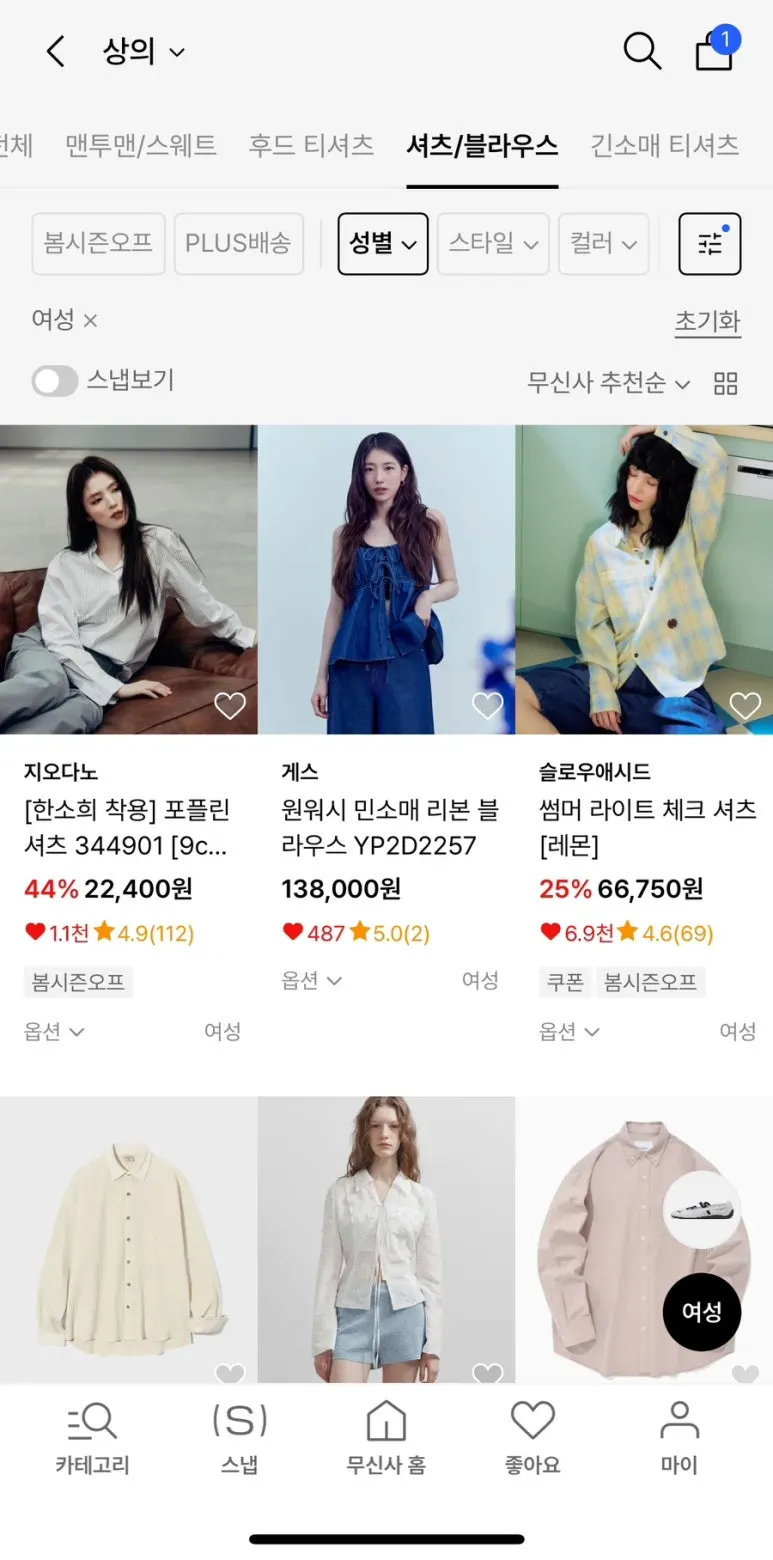Expand the 스타일 filter dropdown
Viewport: 773px width, 1560px height.
tap(493, 243)
